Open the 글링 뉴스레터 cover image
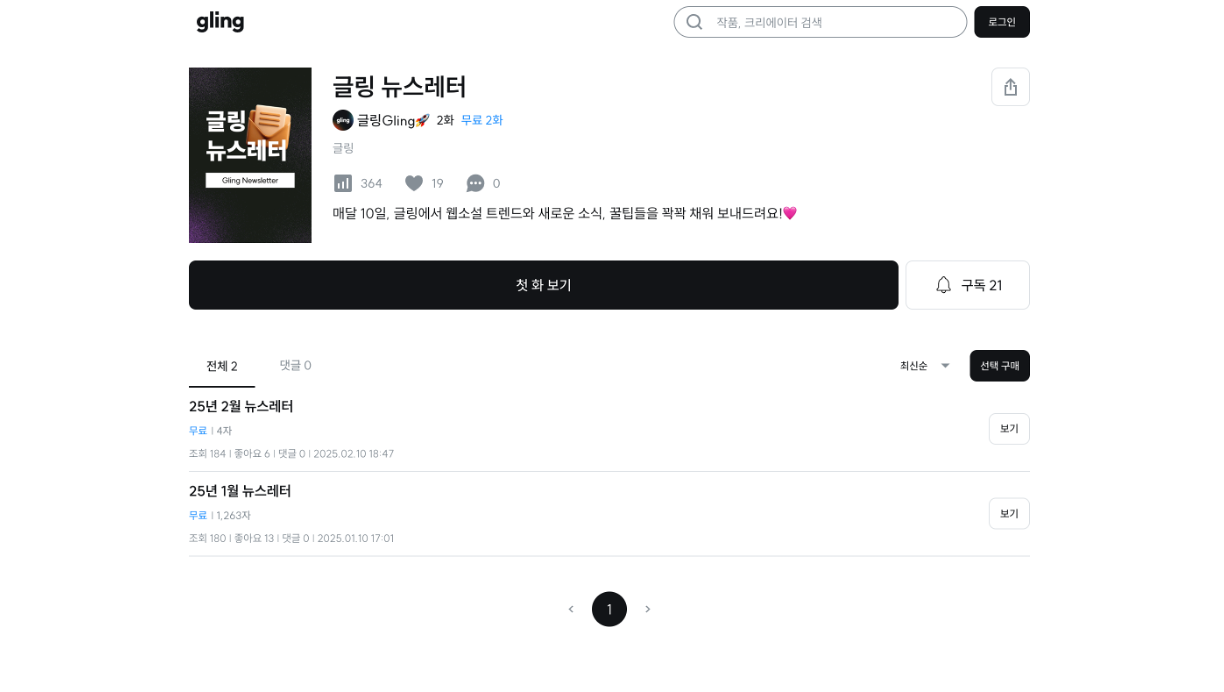Image resolution: width=1224 pixels, height=692 pixels. point(250,155)
